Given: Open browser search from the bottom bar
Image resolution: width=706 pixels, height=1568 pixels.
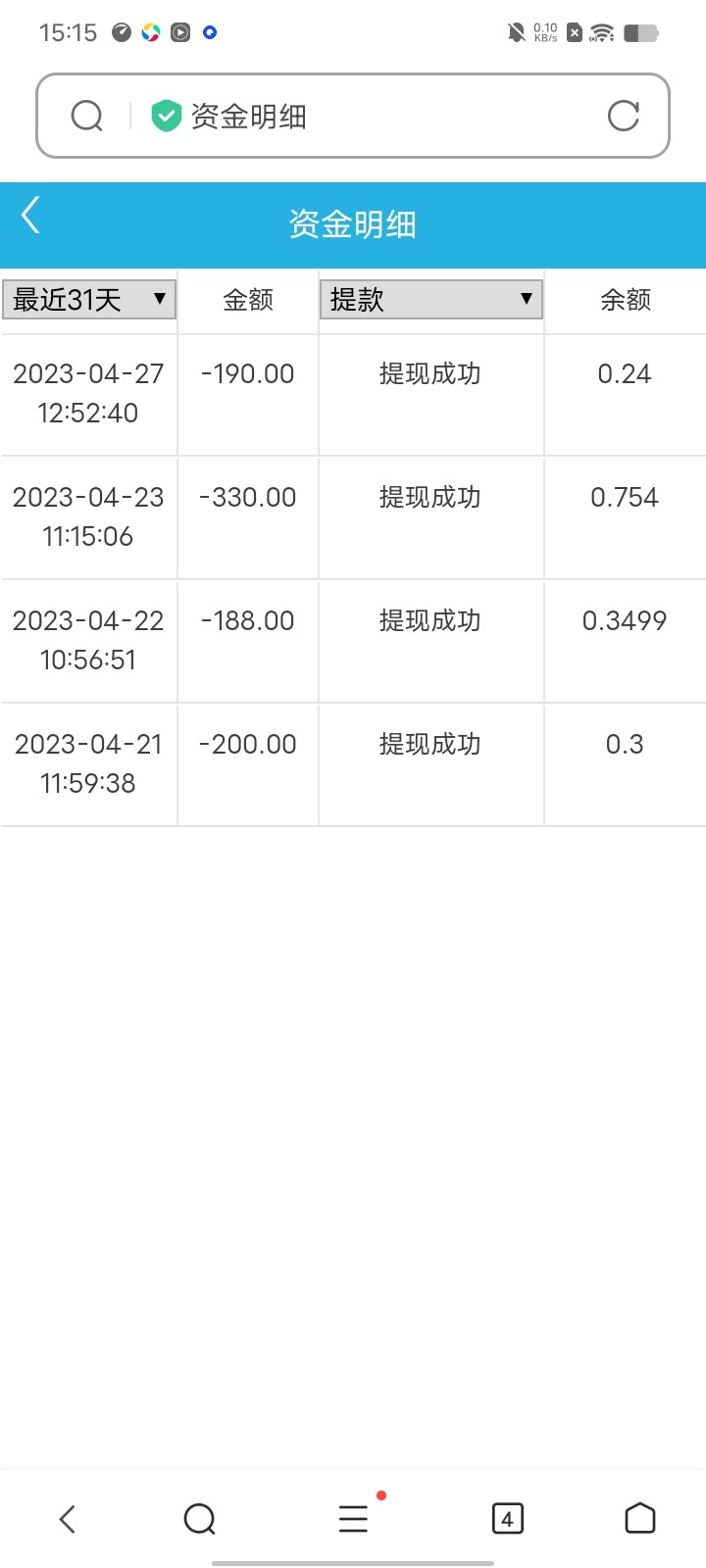Looking at the screenshot, I should [x=200, y=1518].
